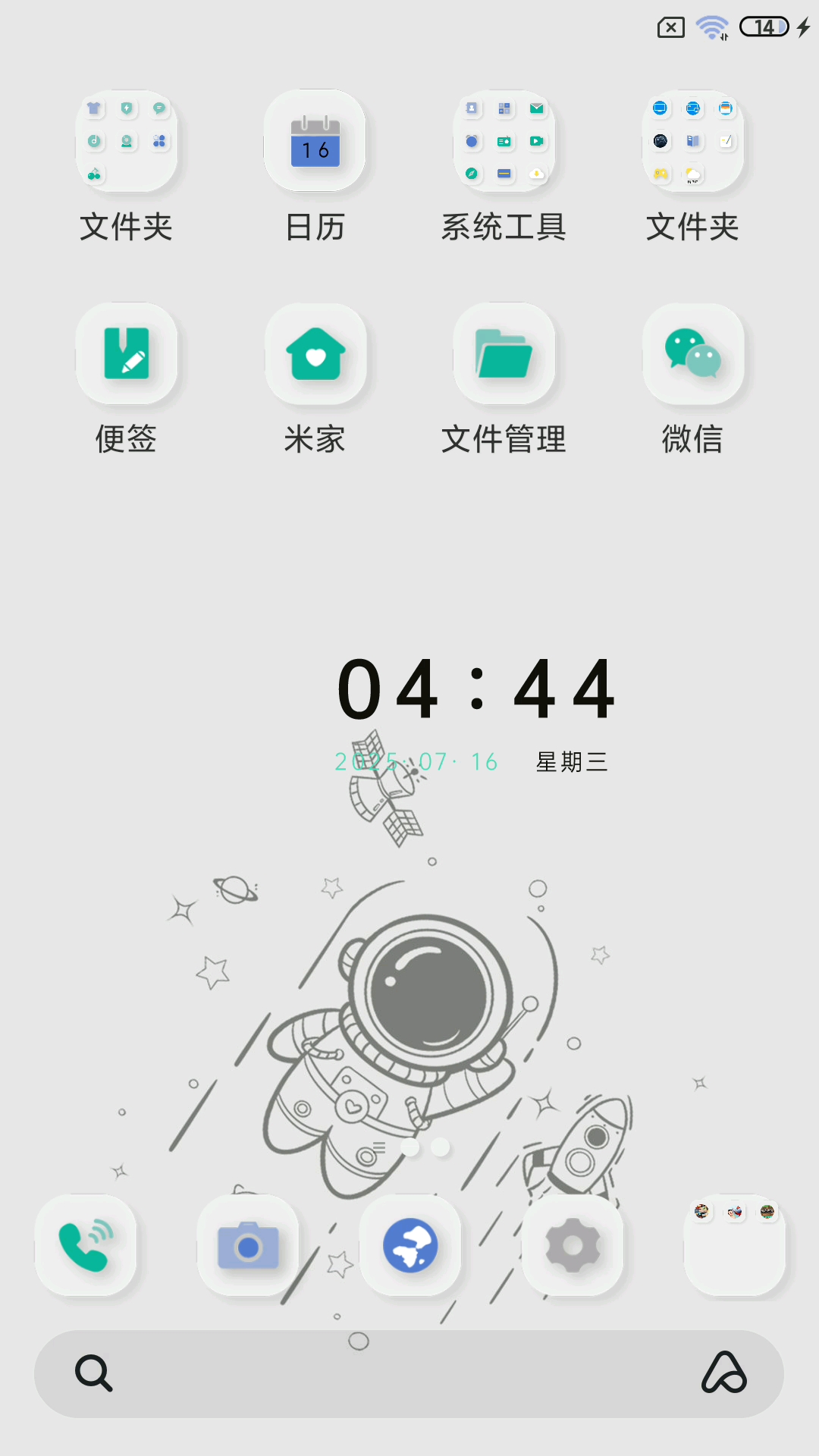Tap the clock widget showing 04:44
The height and width of the screenshot is (1456, 819).
tap(475, 690)
